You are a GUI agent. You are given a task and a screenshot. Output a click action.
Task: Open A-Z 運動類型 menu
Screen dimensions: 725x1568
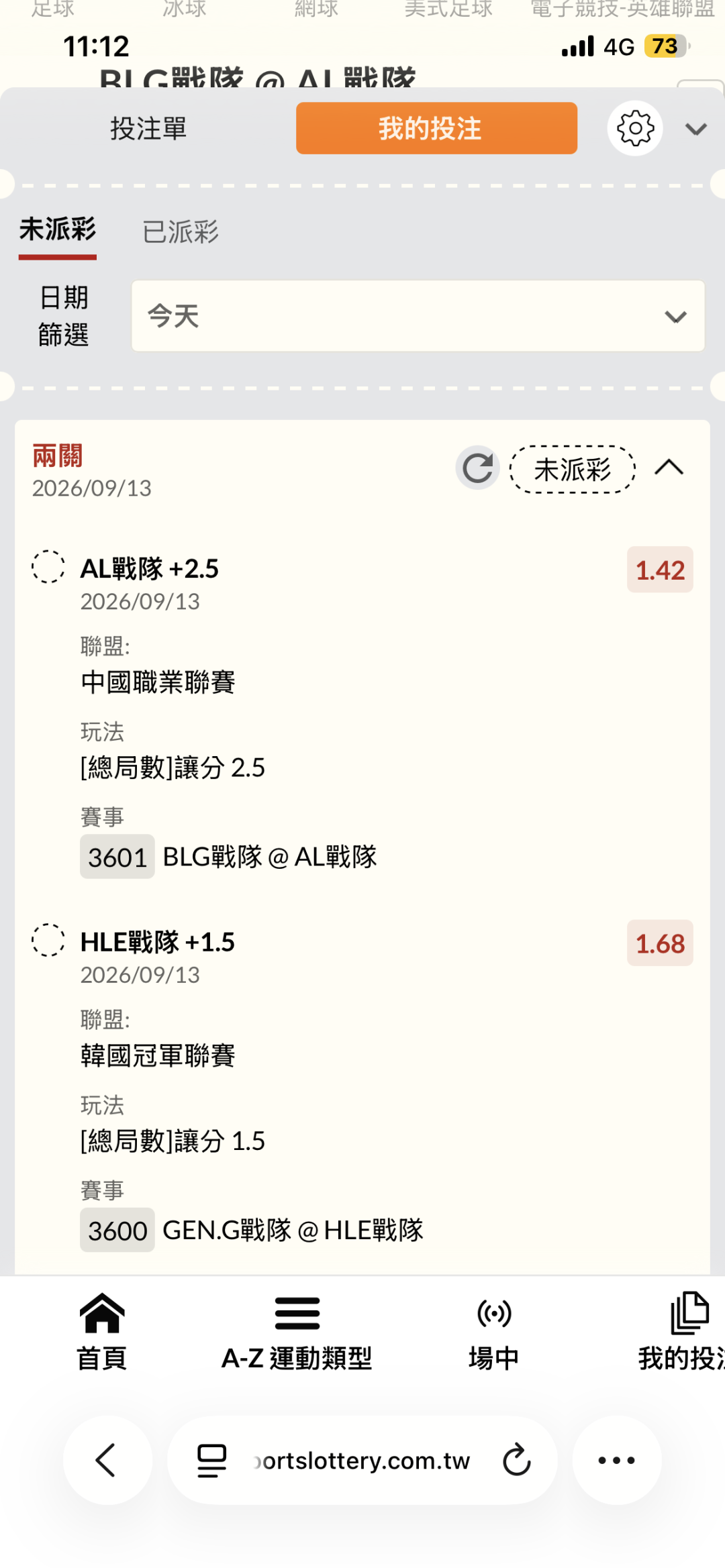(x=297, y=1330)
